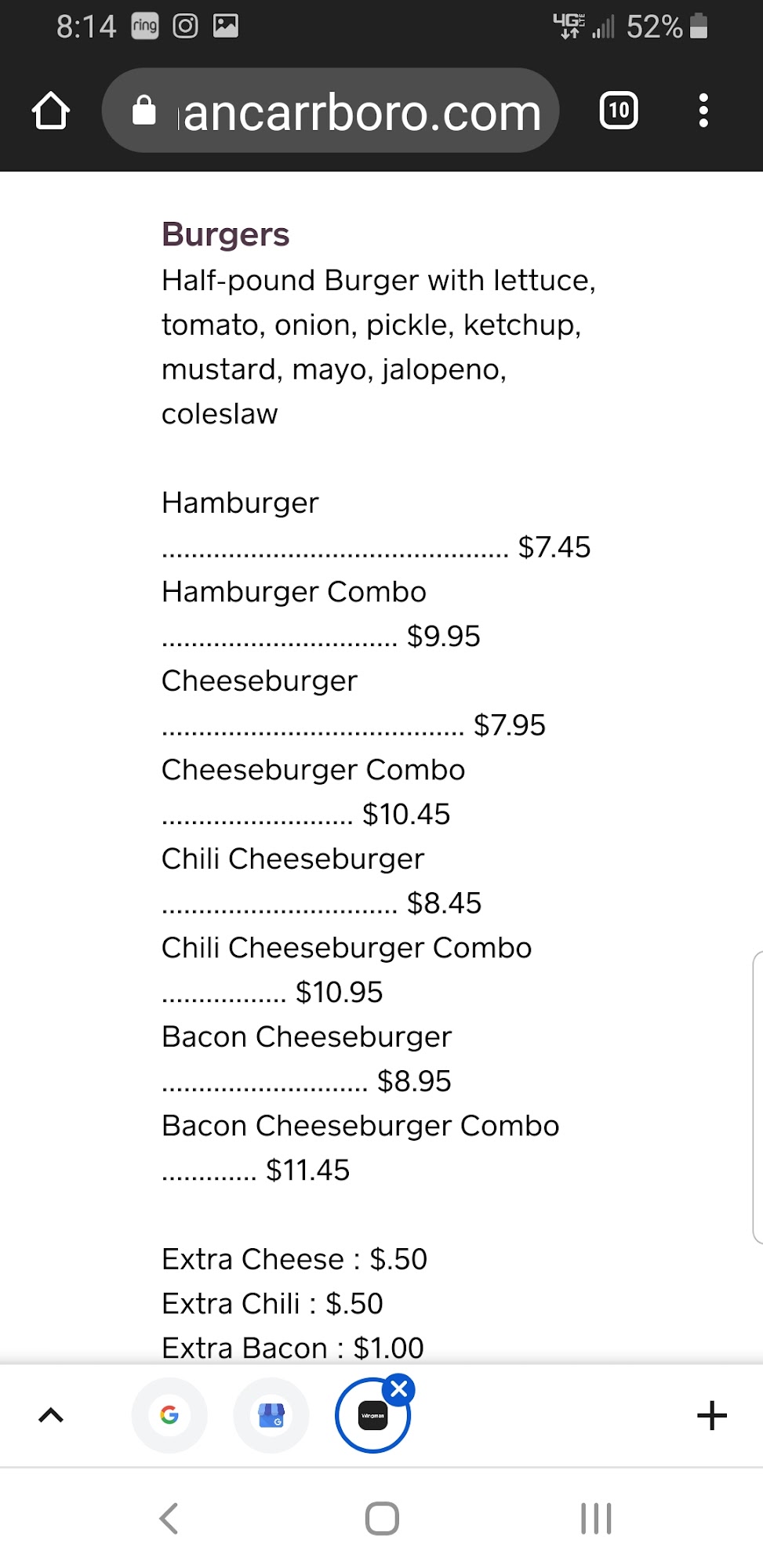The image size is (763, 1568).
Task: Go to the browser home page
Action: tap(51, 111)
